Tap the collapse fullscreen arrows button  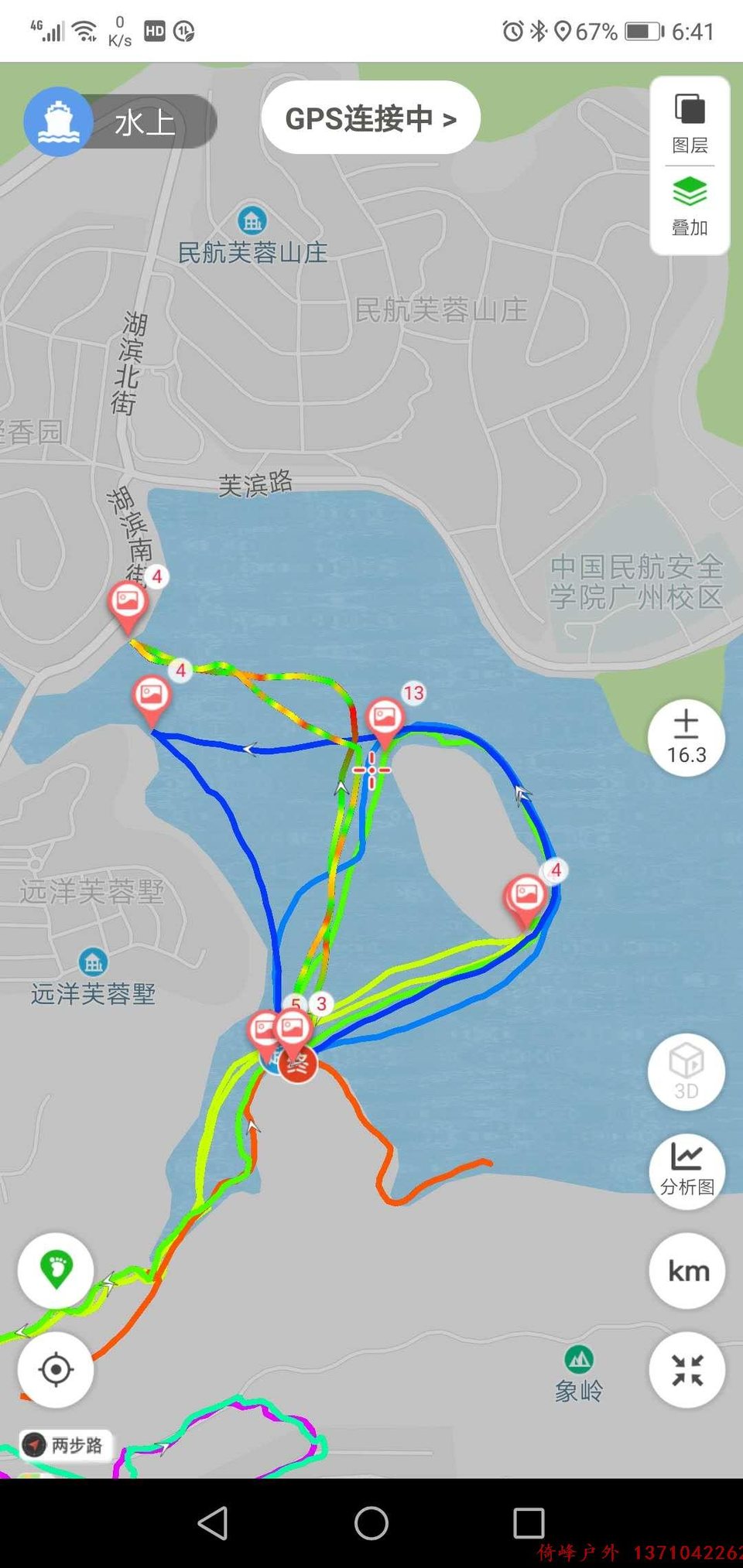tap(687, 1369)
